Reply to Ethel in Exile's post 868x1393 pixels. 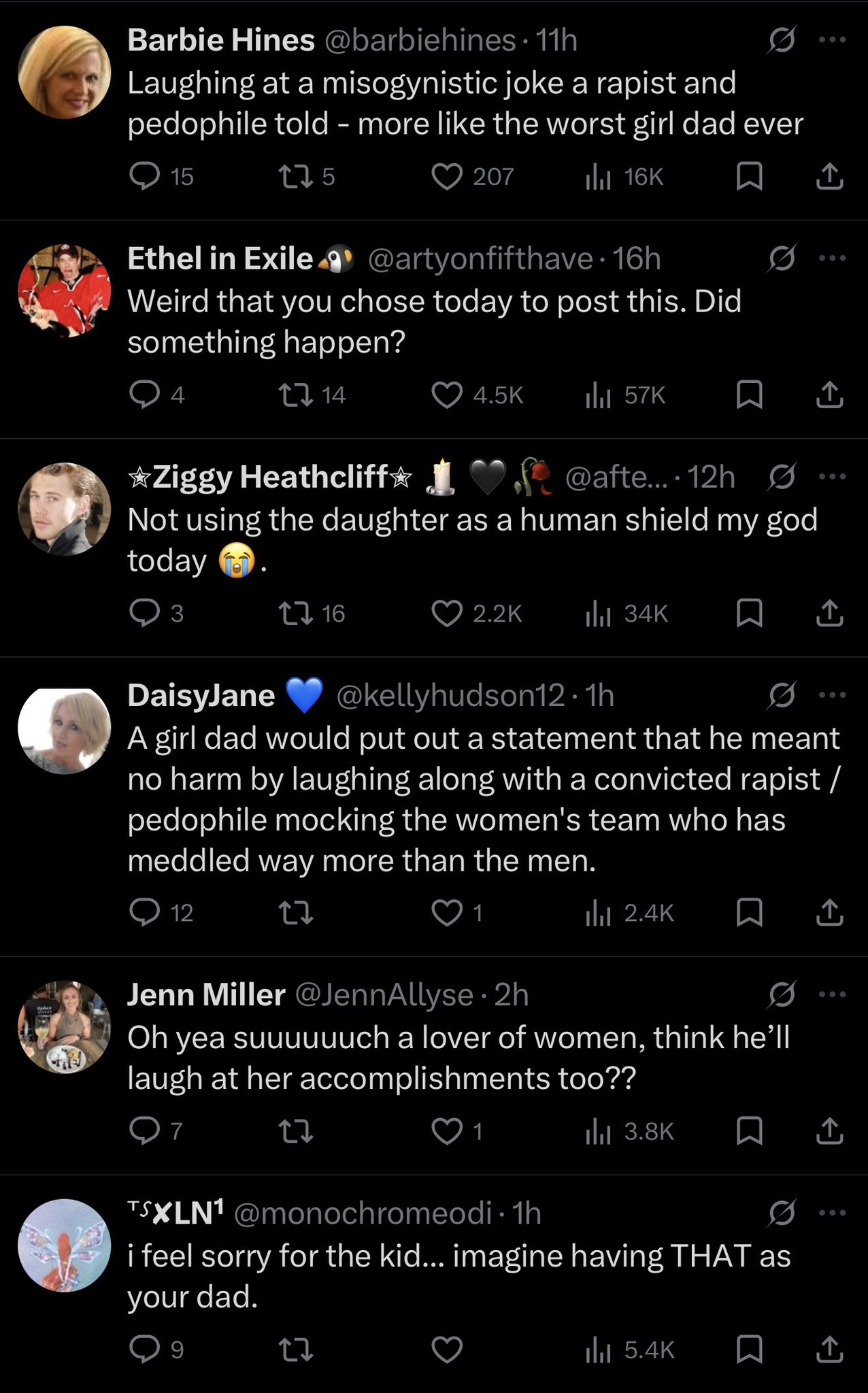point(144,395)
